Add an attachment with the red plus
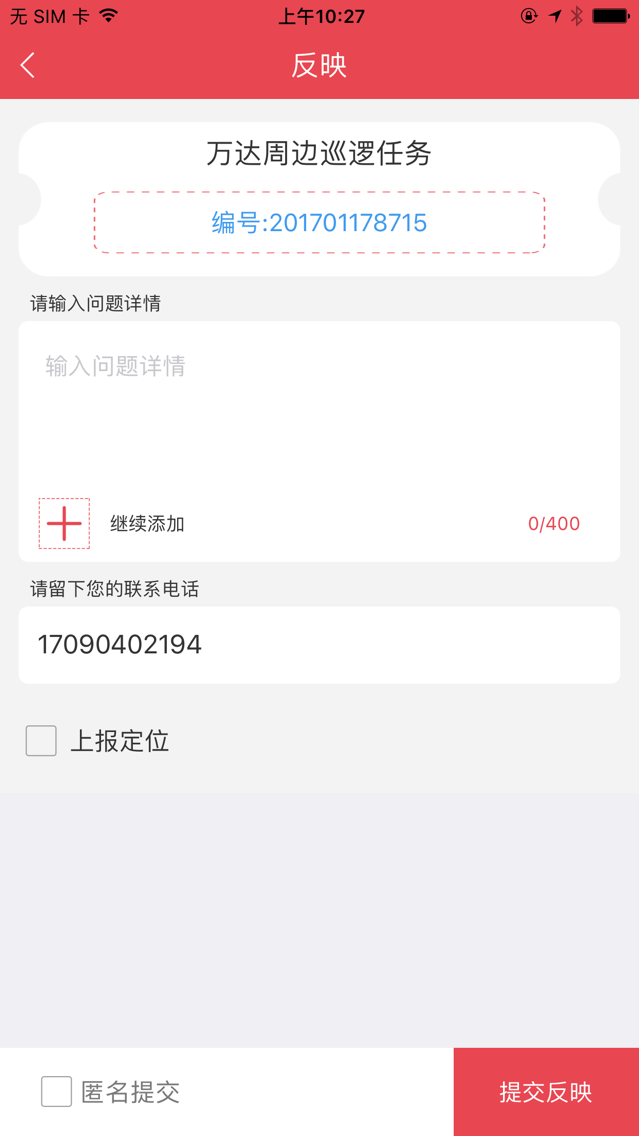This screenshot has width=639, height=1136. pos(64,523)
